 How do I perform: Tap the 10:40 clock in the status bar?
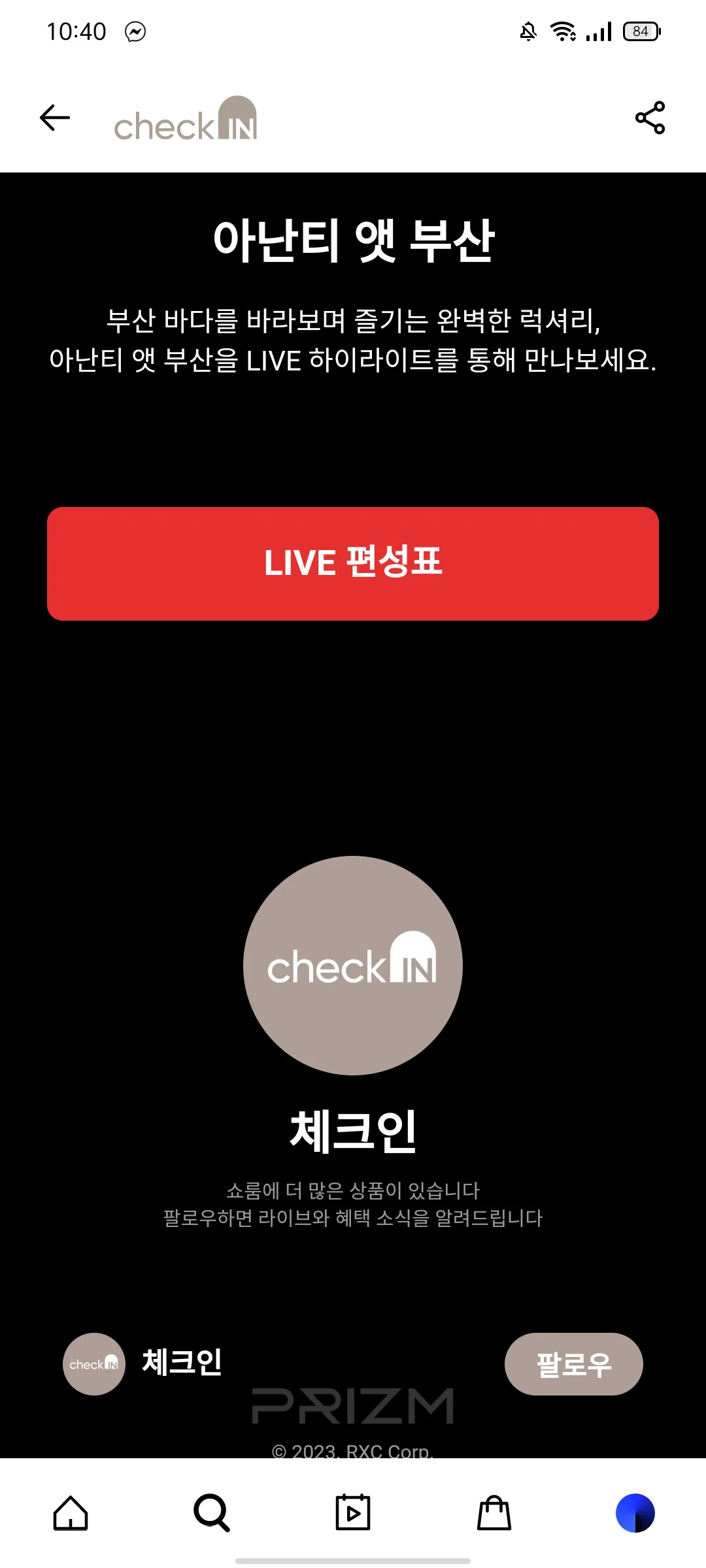[x=78, y=30]
